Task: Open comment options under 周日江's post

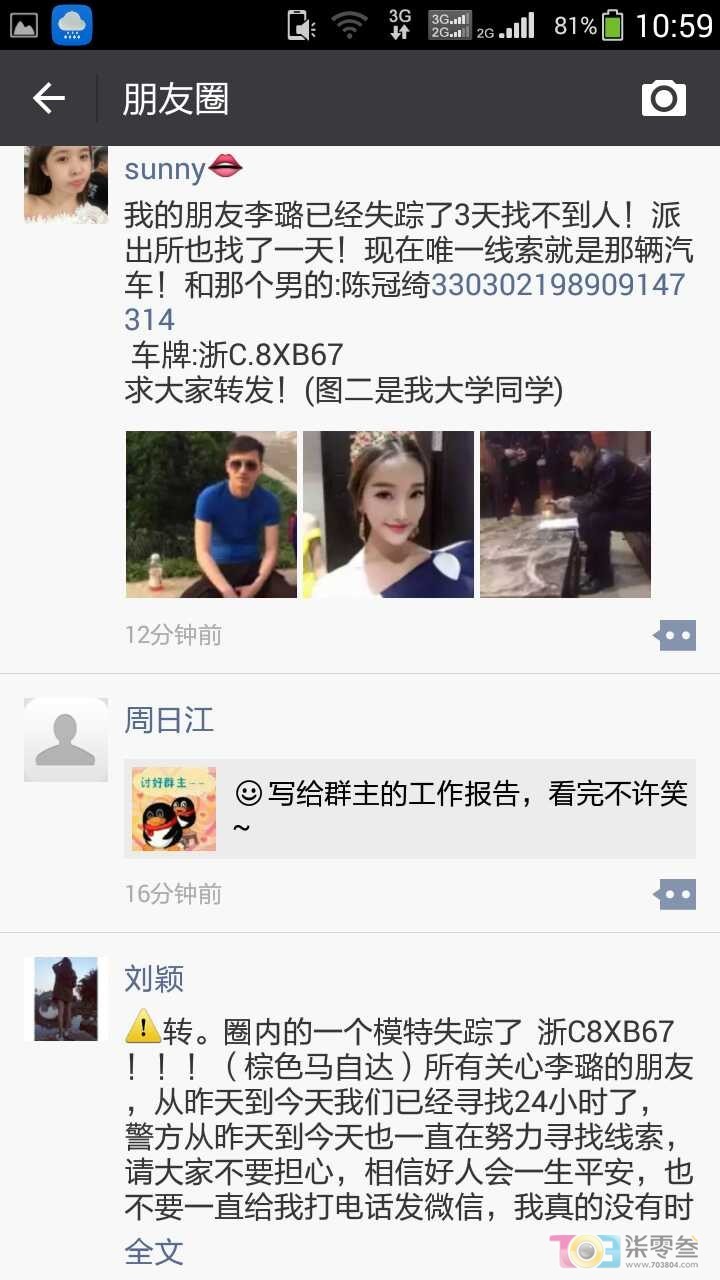Action: click(x=675, y=894)
